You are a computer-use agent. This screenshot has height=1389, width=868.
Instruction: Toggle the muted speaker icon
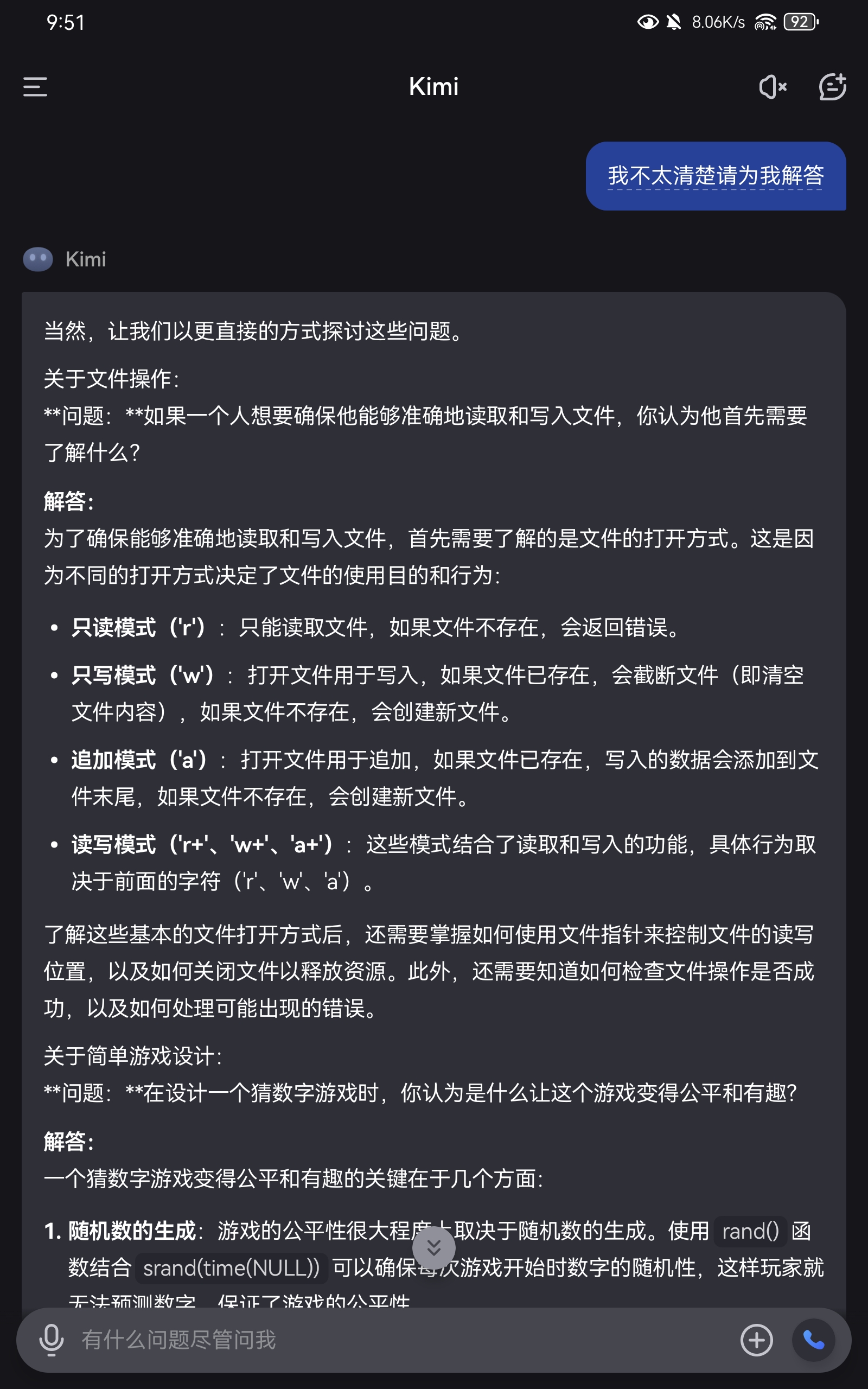772,87
